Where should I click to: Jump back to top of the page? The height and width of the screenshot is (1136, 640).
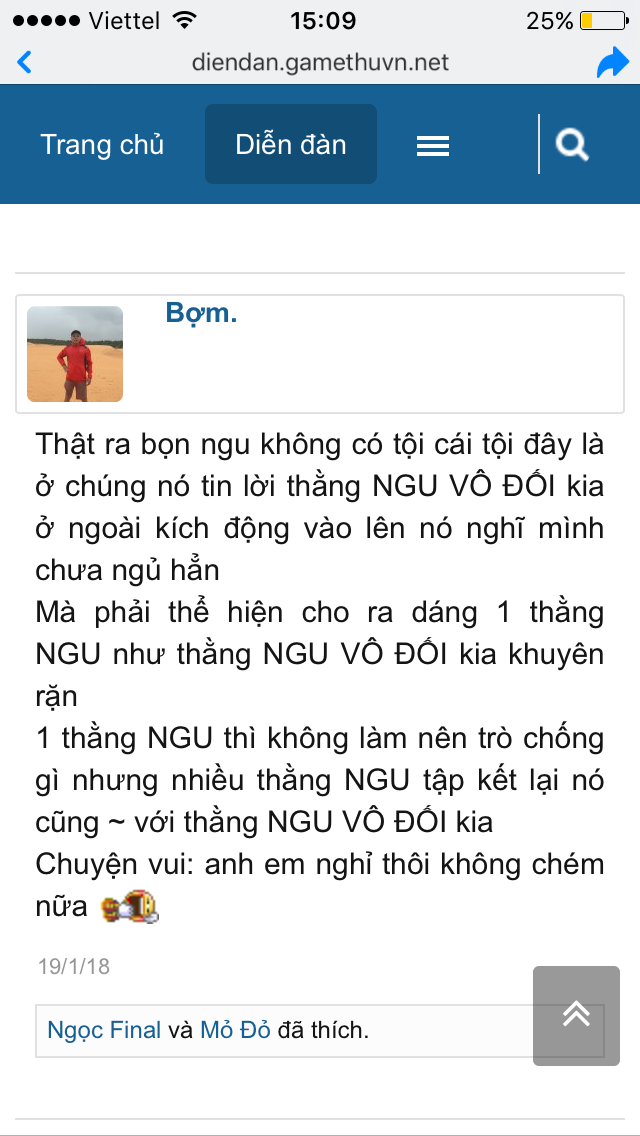click(x=576, y=1015)
